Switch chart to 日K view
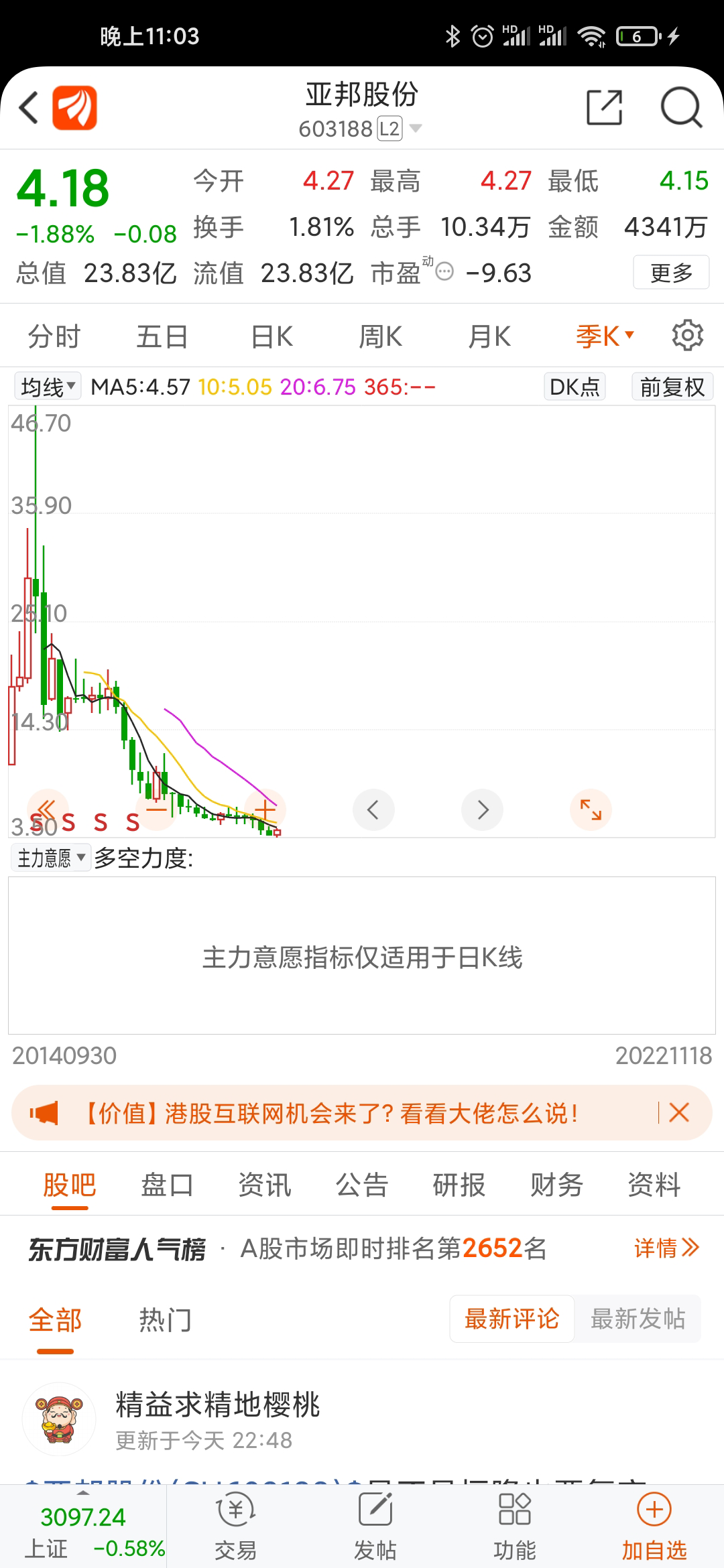 click(271, 336)
